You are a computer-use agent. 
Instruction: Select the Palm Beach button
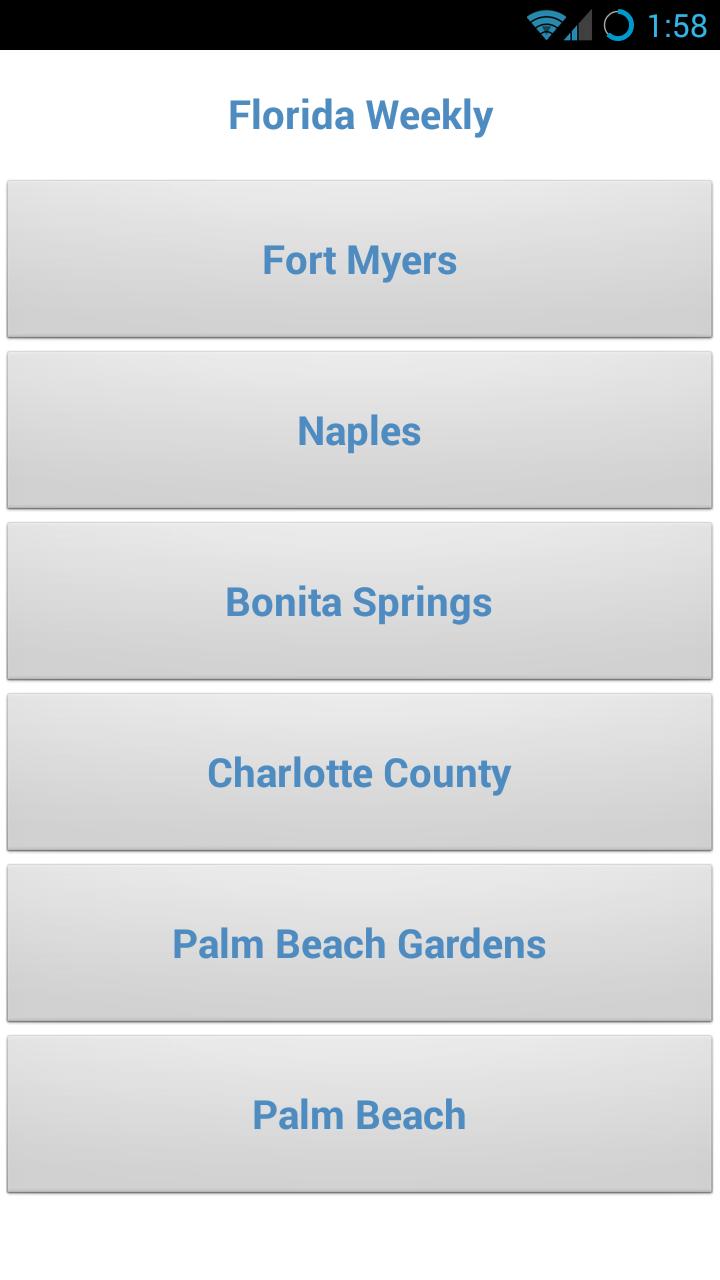(359, 1115)
